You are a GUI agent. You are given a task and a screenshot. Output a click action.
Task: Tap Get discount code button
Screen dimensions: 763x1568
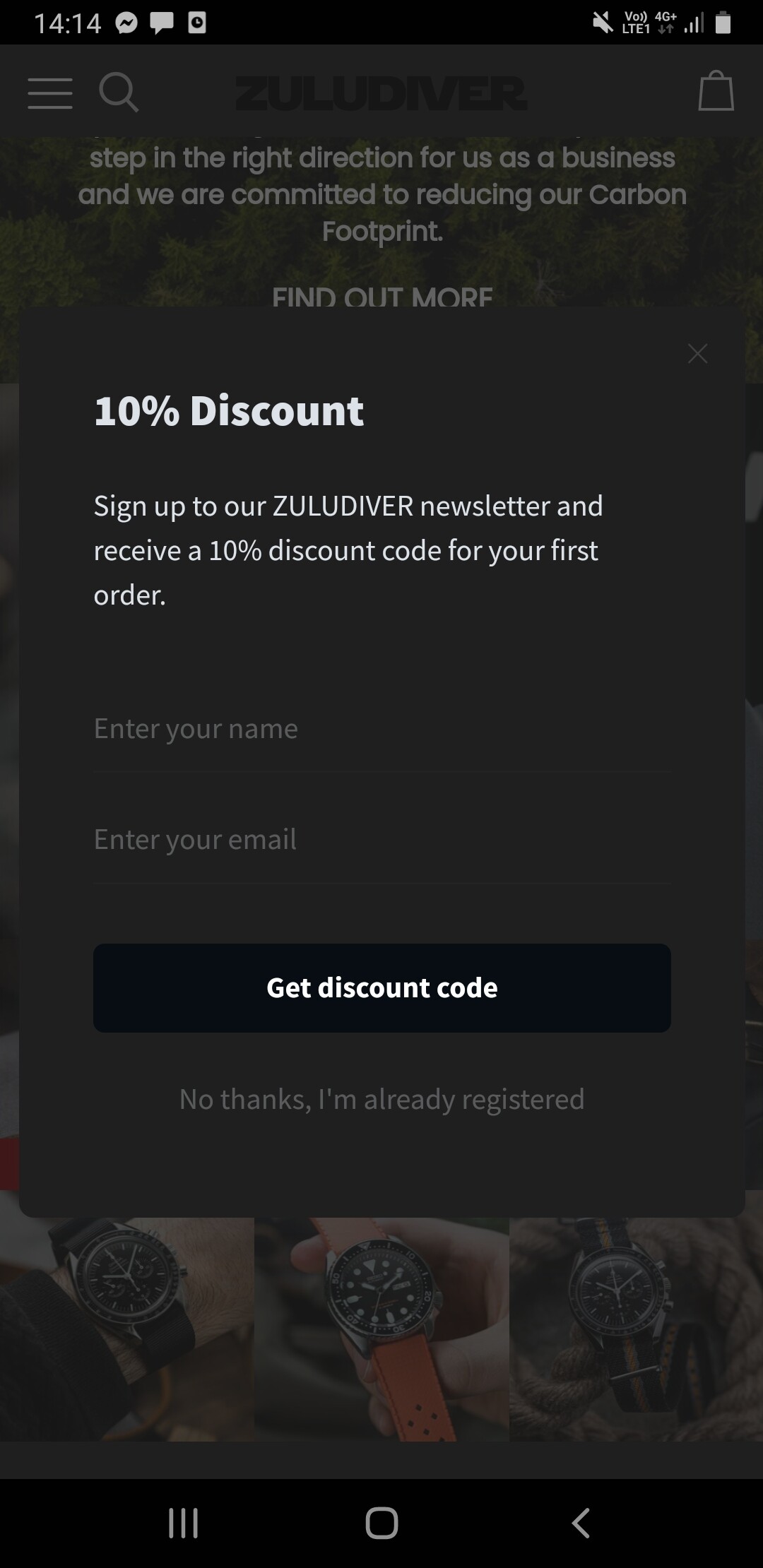(x=381, y=987)
